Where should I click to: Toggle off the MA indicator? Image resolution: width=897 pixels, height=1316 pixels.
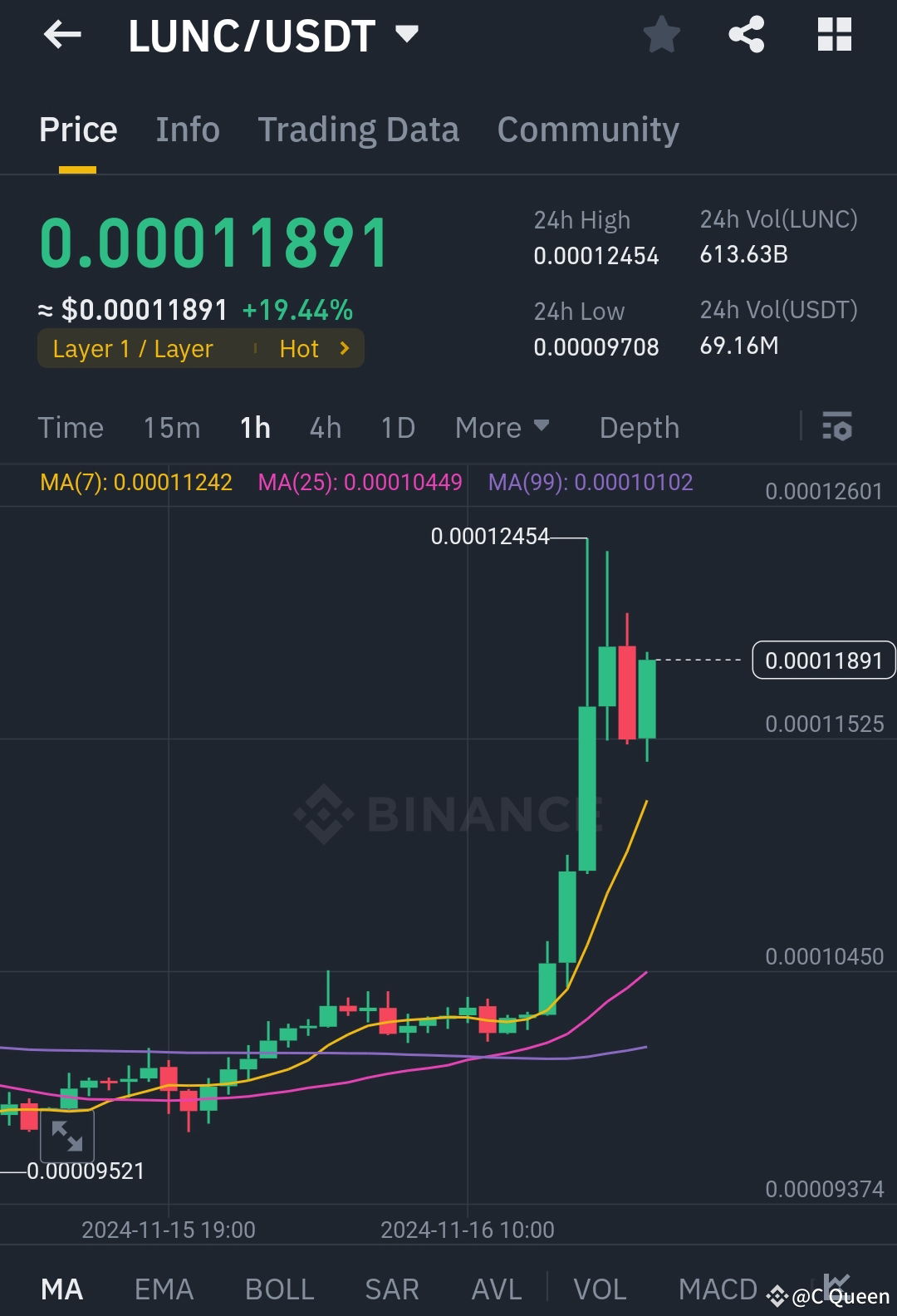point(62,1288)
